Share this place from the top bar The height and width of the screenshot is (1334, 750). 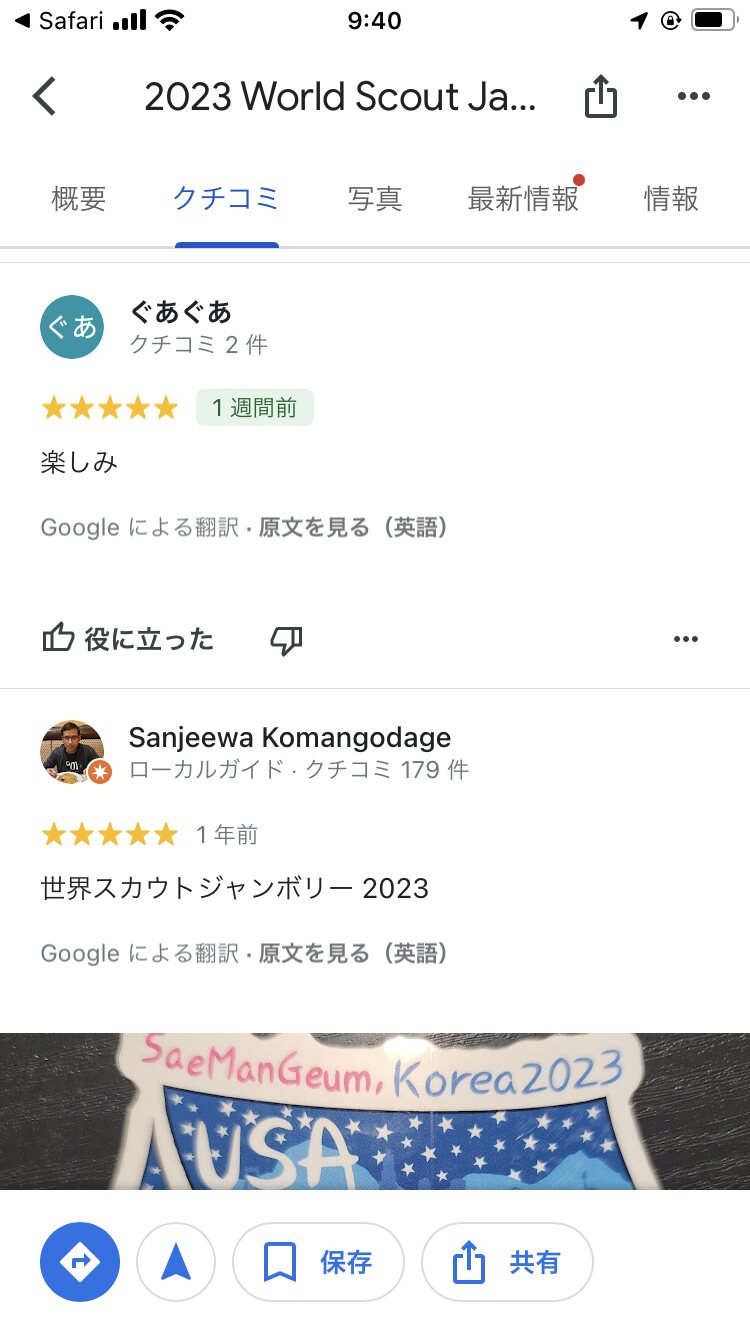[600, 97]
